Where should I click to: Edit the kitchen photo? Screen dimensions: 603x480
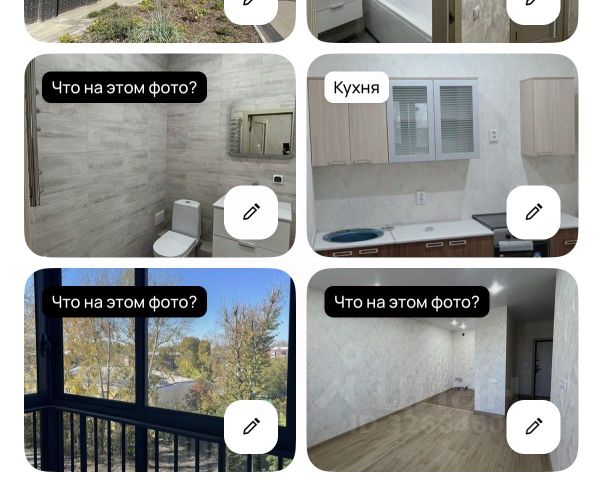(533, 212)
